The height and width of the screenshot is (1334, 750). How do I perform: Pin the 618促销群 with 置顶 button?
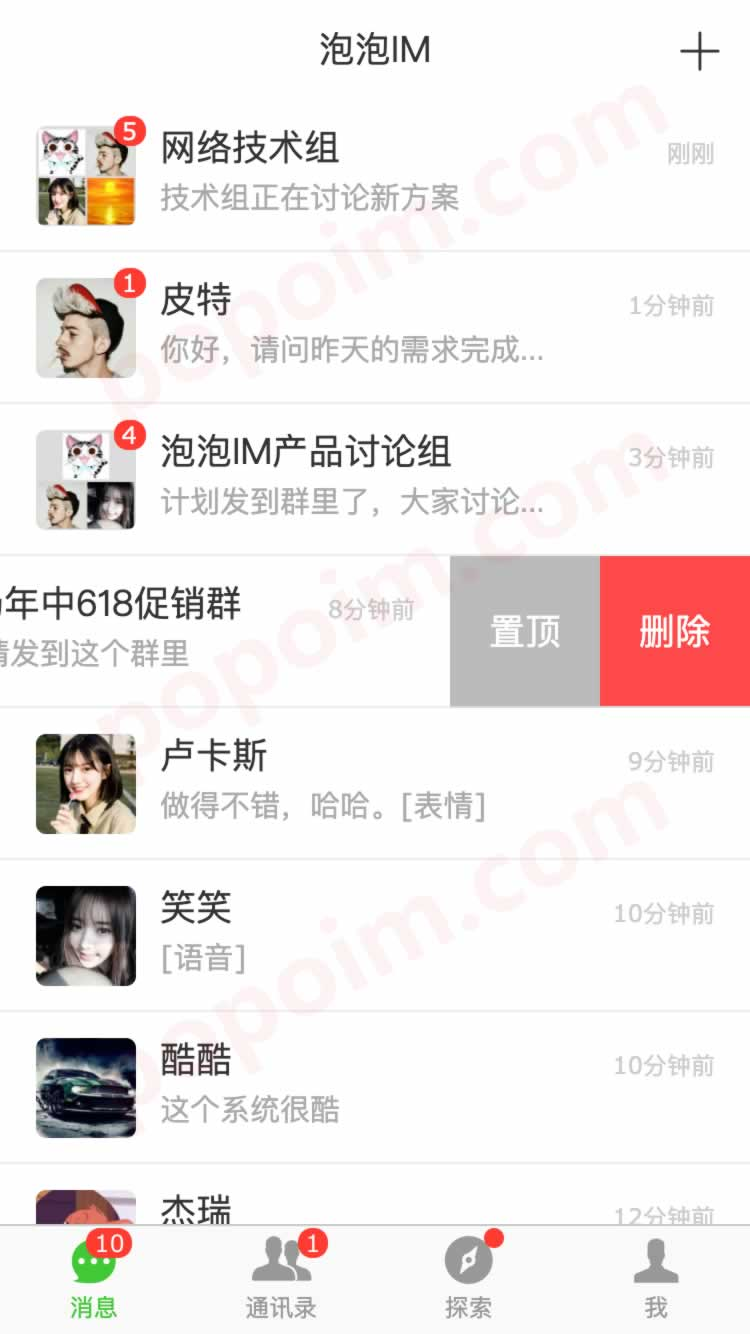[x=524, y=630]
